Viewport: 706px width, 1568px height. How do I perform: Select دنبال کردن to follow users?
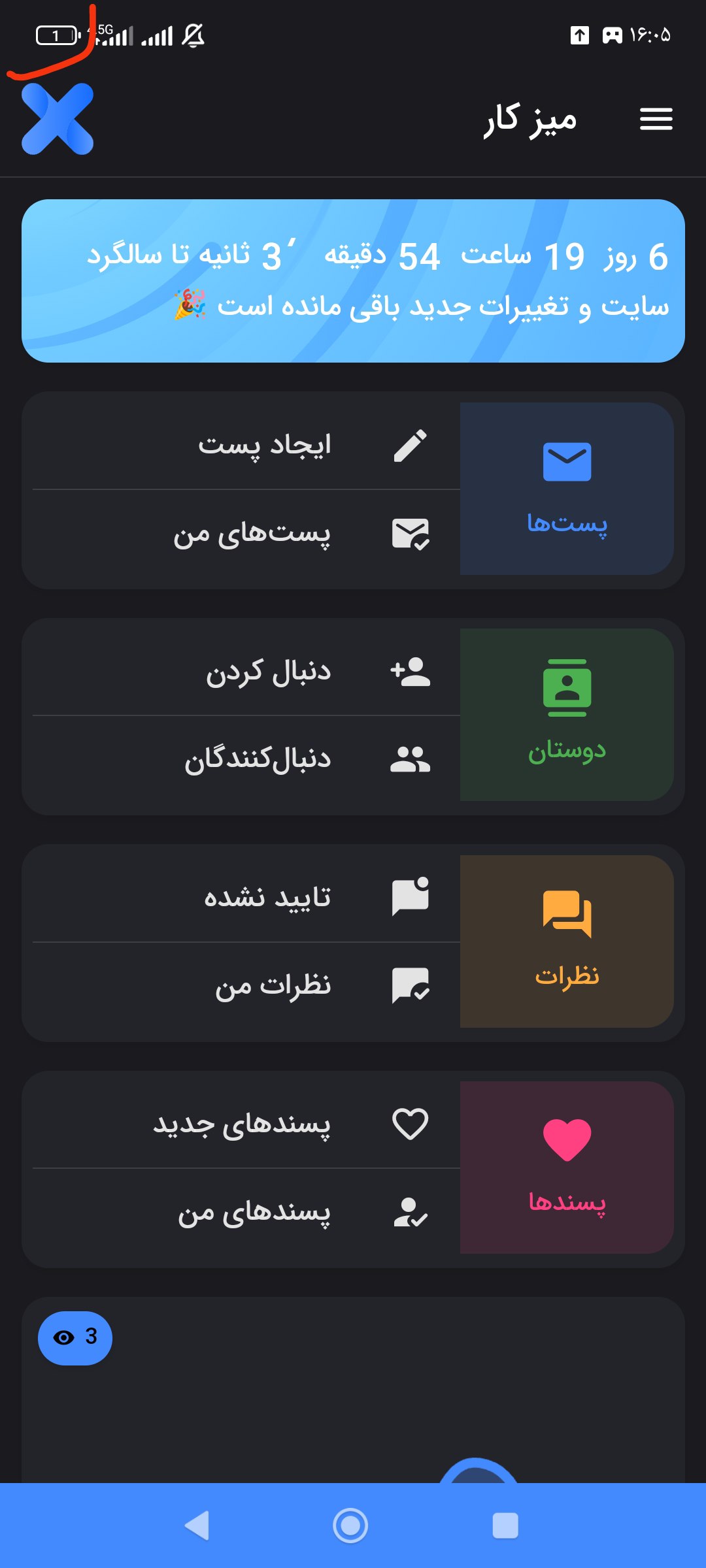coord(268,672)
